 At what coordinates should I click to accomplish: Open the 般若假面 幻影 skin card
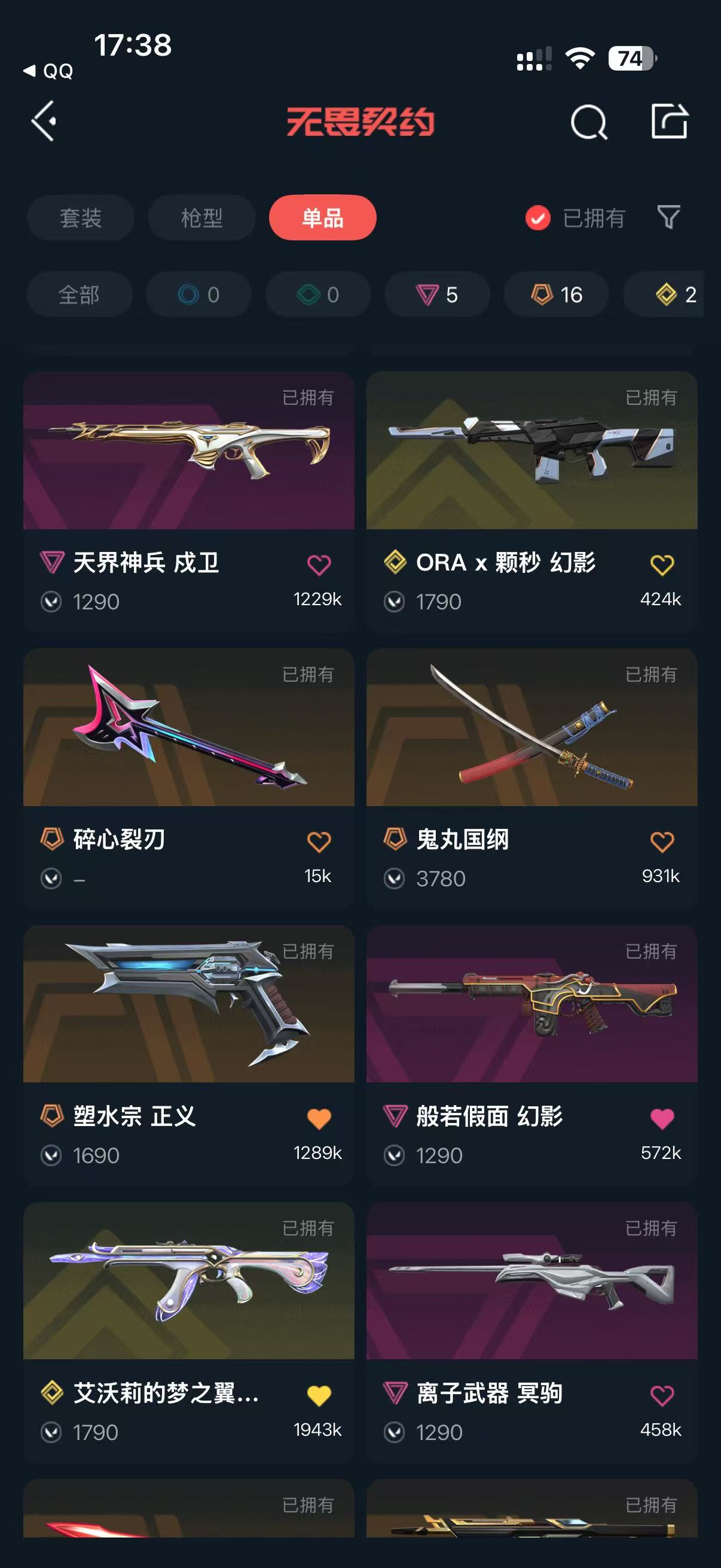tap(531, 1056)
